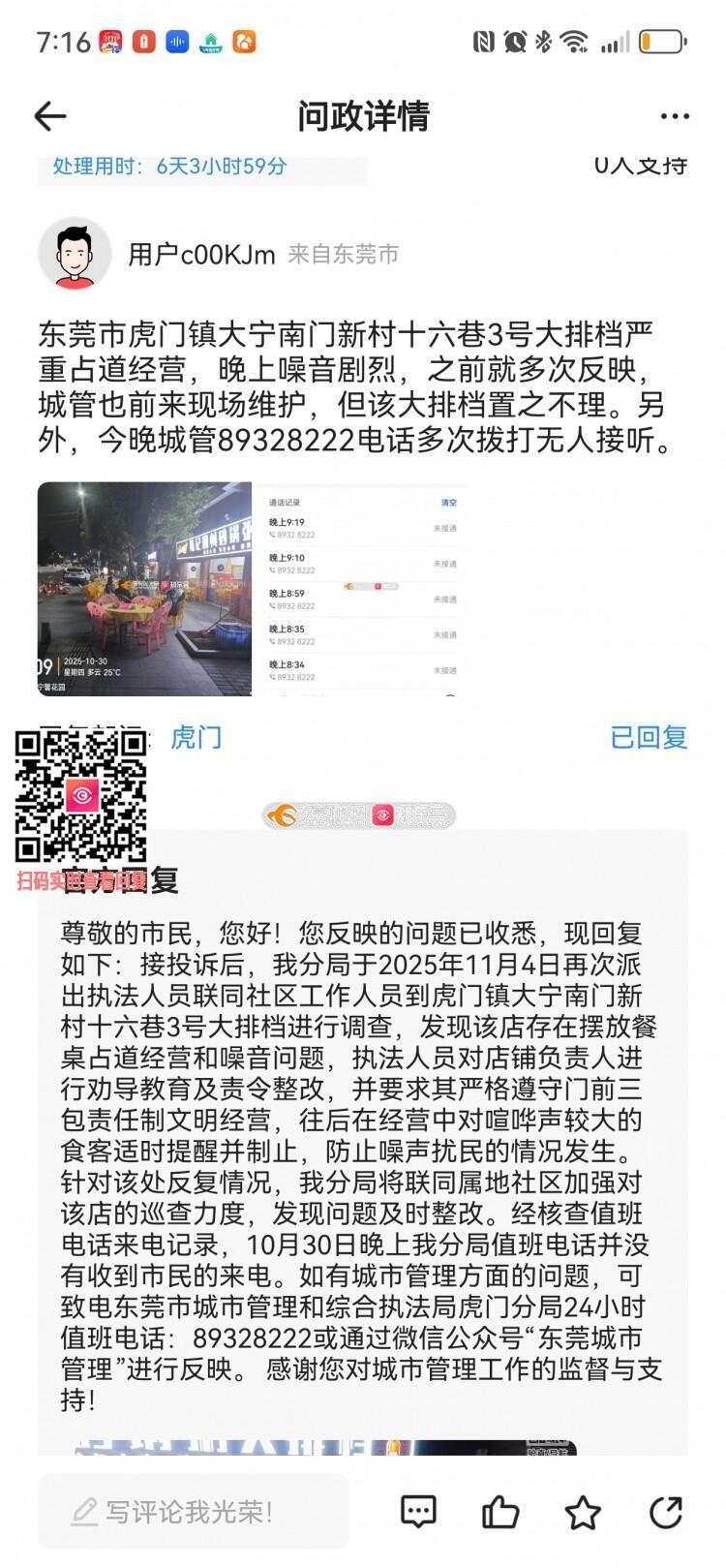Open the three-dot overflow menu
The width and height of the screenshot is (726, 1568).
pos(674,117)
